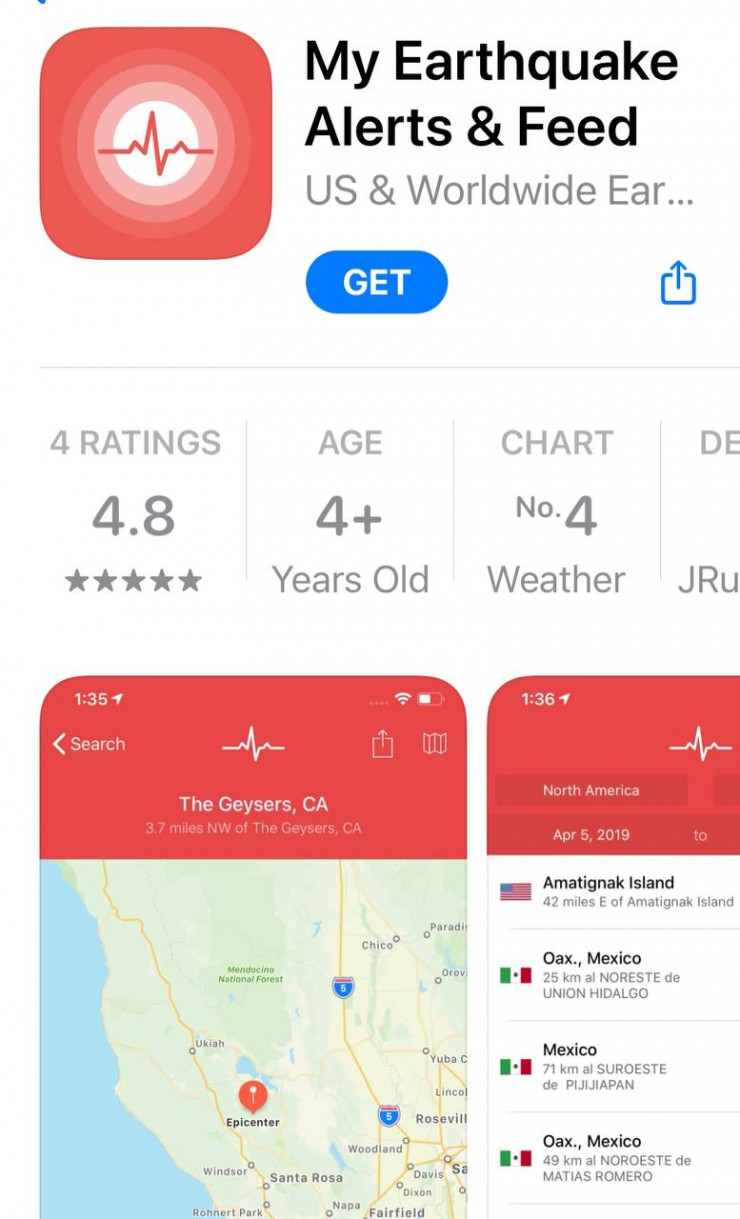This screenshot has width=740, height=1219.
Task: Open the 4 ratings section
Action: click(x=135, y=512)
